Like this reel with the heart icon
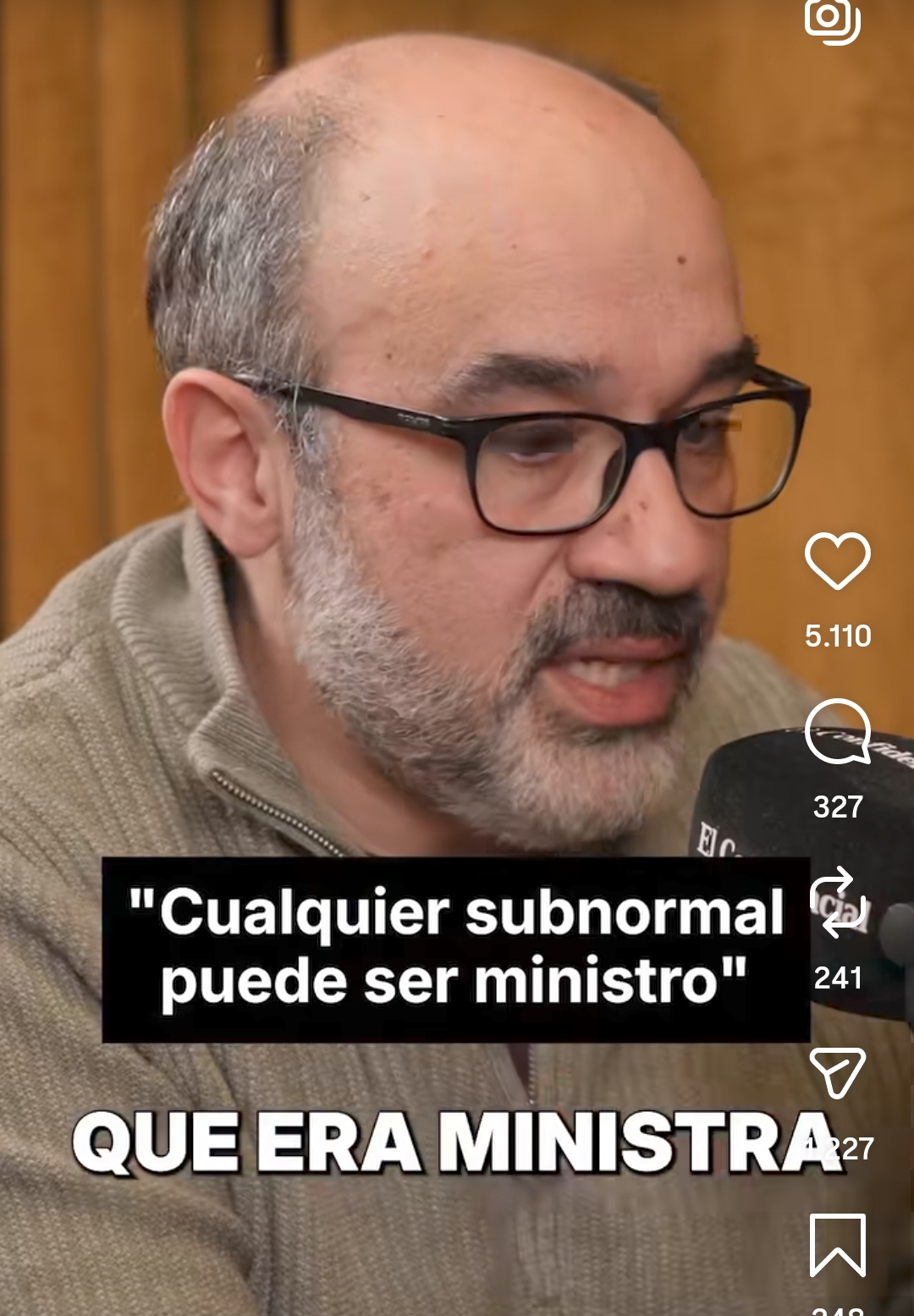Image resolution: width=914 pixels, height=1316 pixels. coord(837,560)
